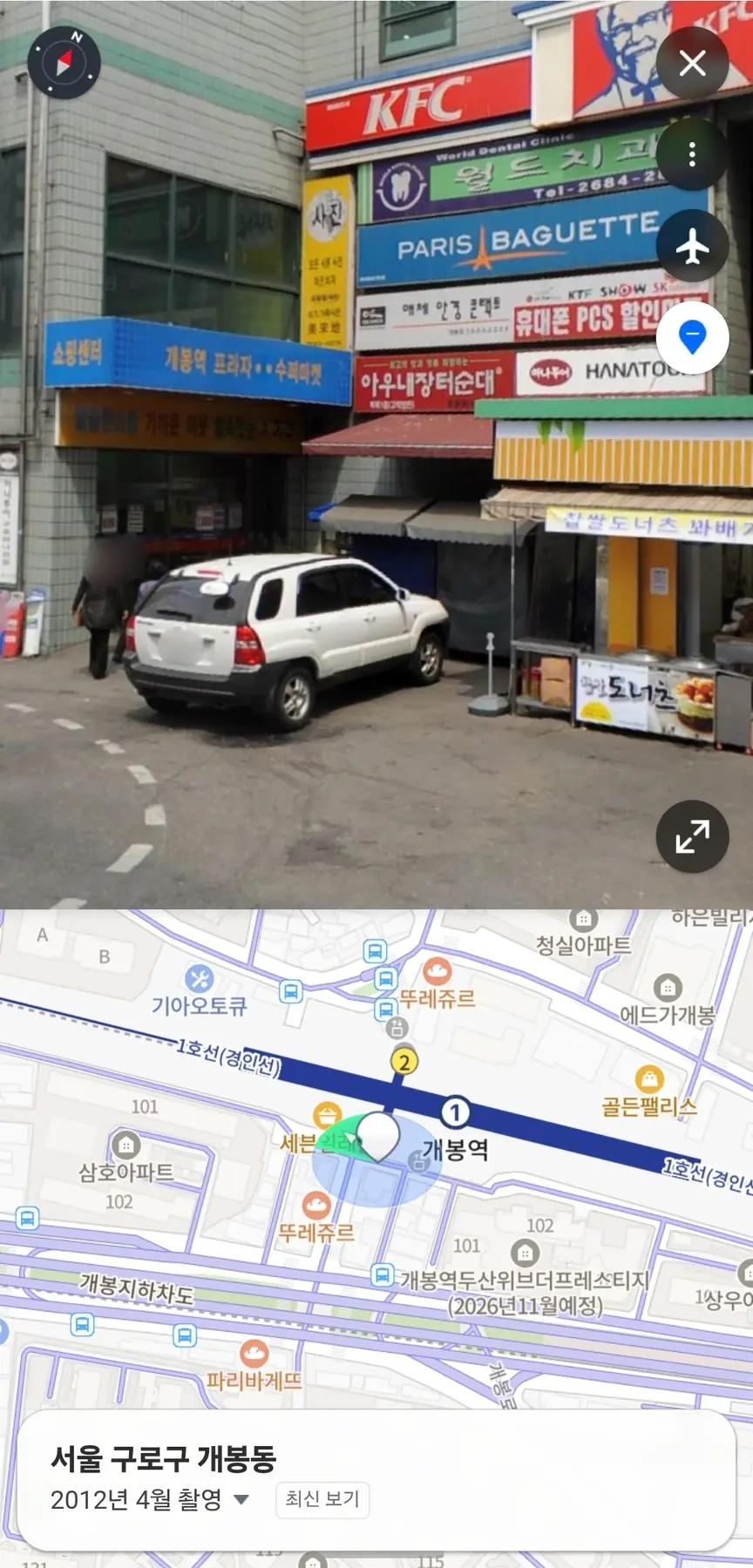
Task: Tap the compass to reset orientation
Action: pos(64,63)
